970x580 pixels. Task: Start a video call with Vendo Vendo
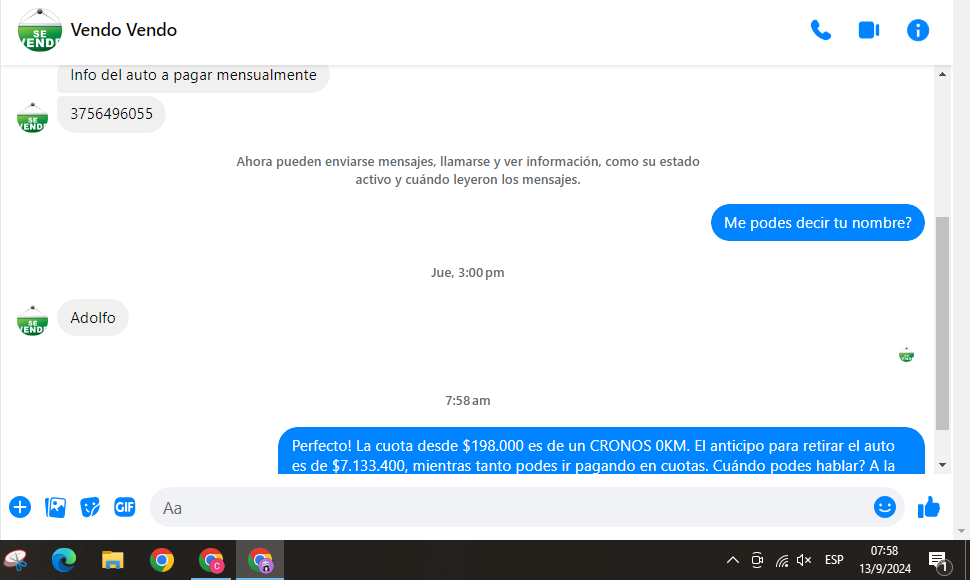[x=868, y=30]
